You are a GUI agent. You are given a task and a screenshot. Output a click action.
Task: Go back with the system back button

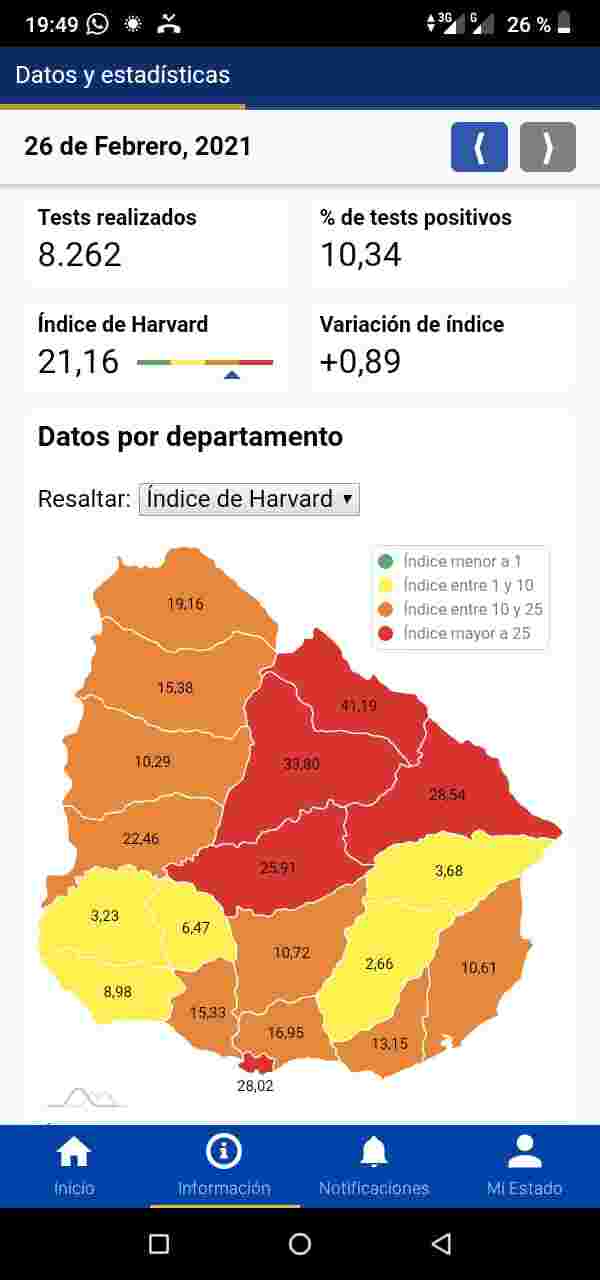pyautogui.click(x=441, y=1243)
